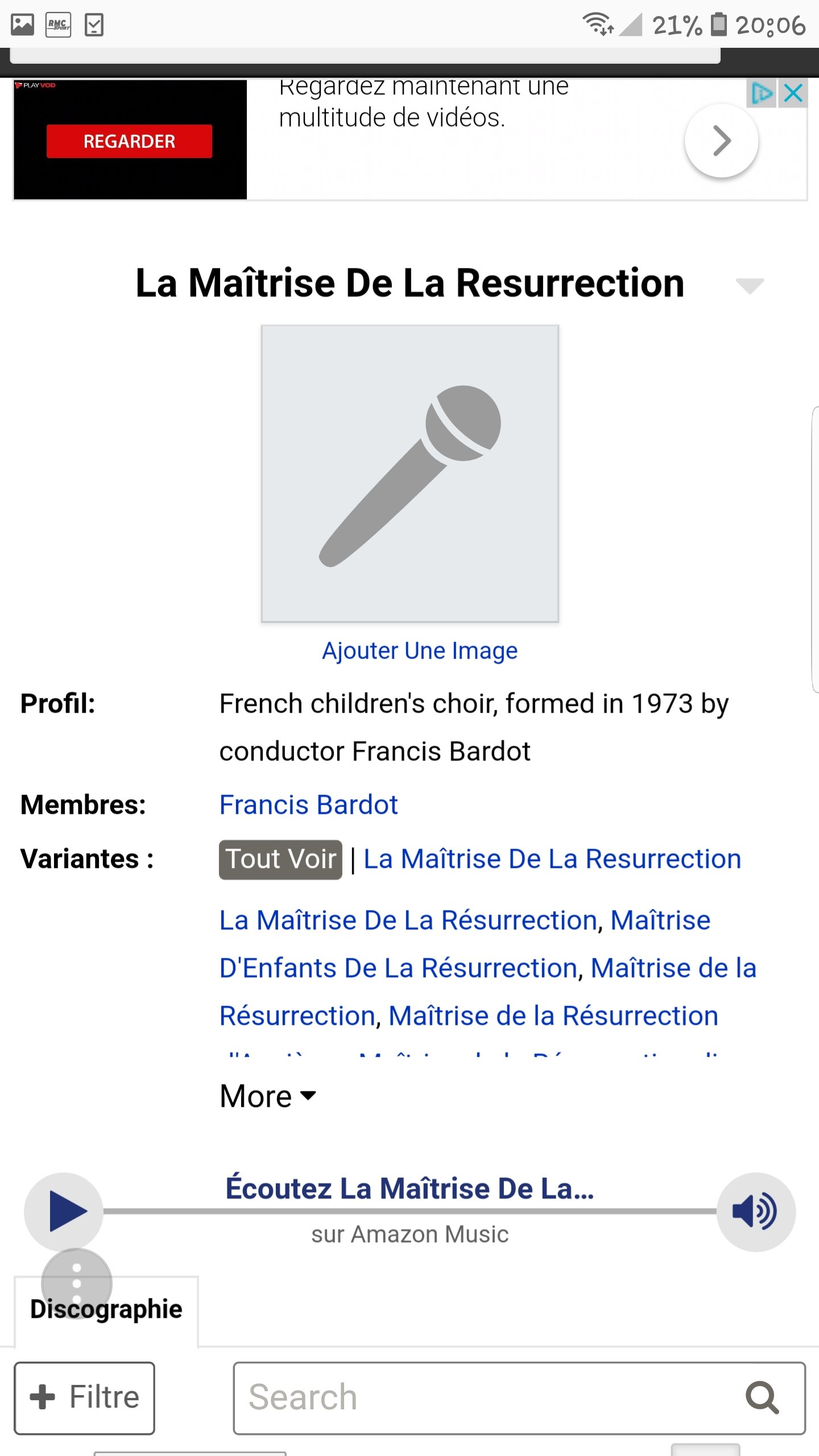The width and height of the screenshot is (819, 1456).
Task: Open variant Maîtrise D'Enfants De La Résurrection
Action: [398, 968]
